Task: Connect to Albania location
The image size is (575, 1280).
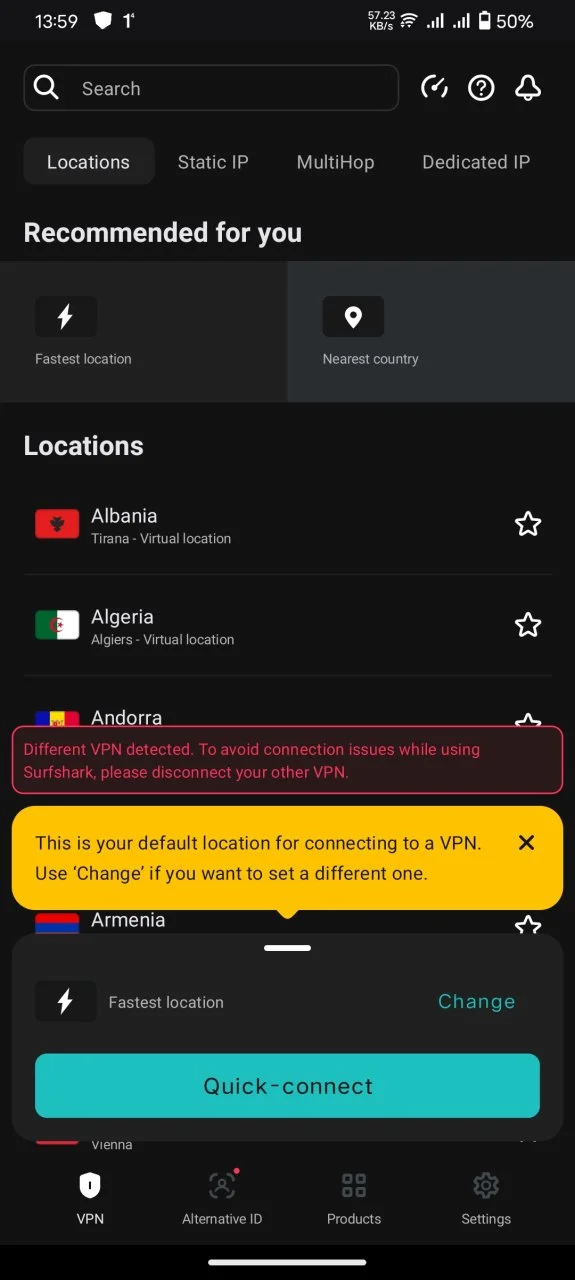Action: (260, 524)
